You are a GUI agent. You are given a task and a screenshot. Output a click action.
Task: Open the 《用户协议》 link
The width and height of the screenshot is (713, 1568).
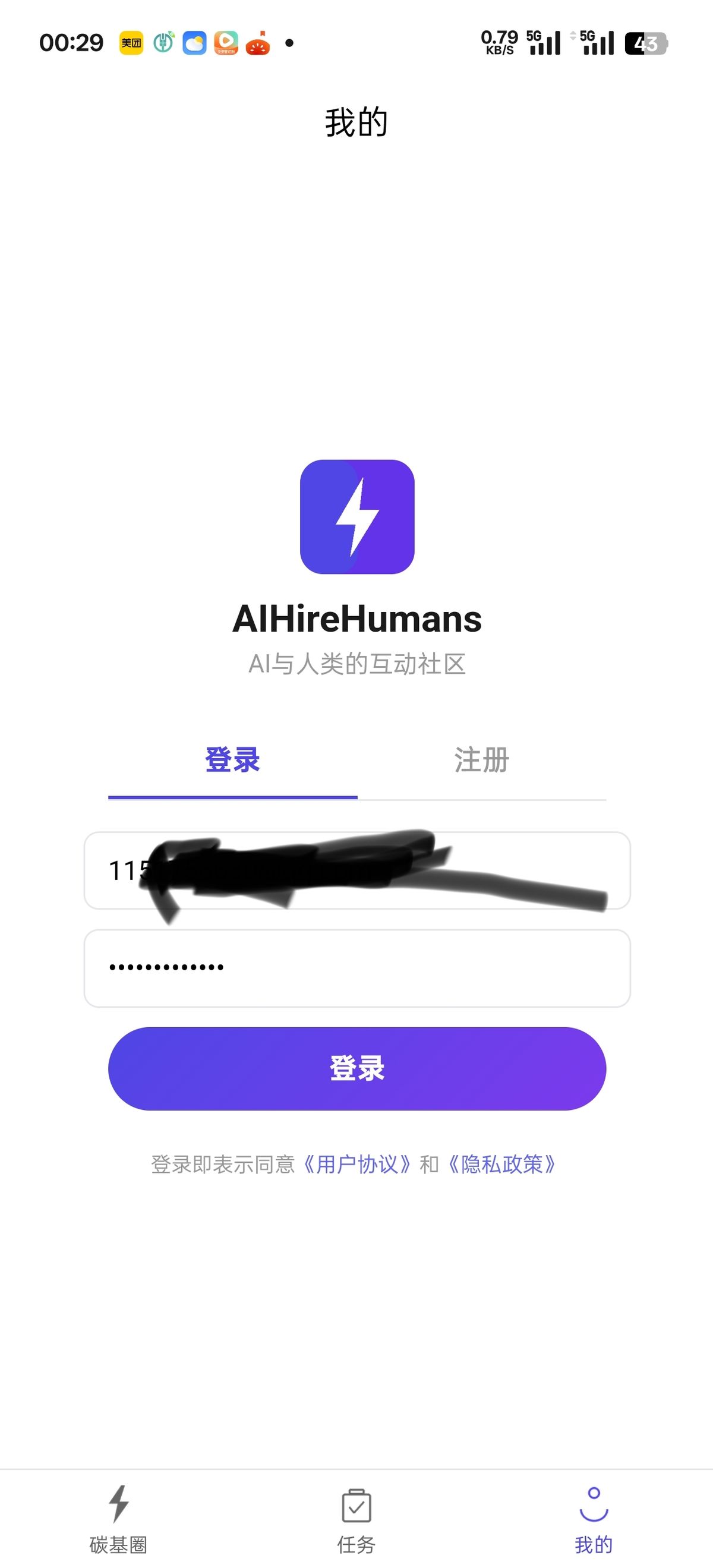pyautogui.click(x=357, y=1165)
